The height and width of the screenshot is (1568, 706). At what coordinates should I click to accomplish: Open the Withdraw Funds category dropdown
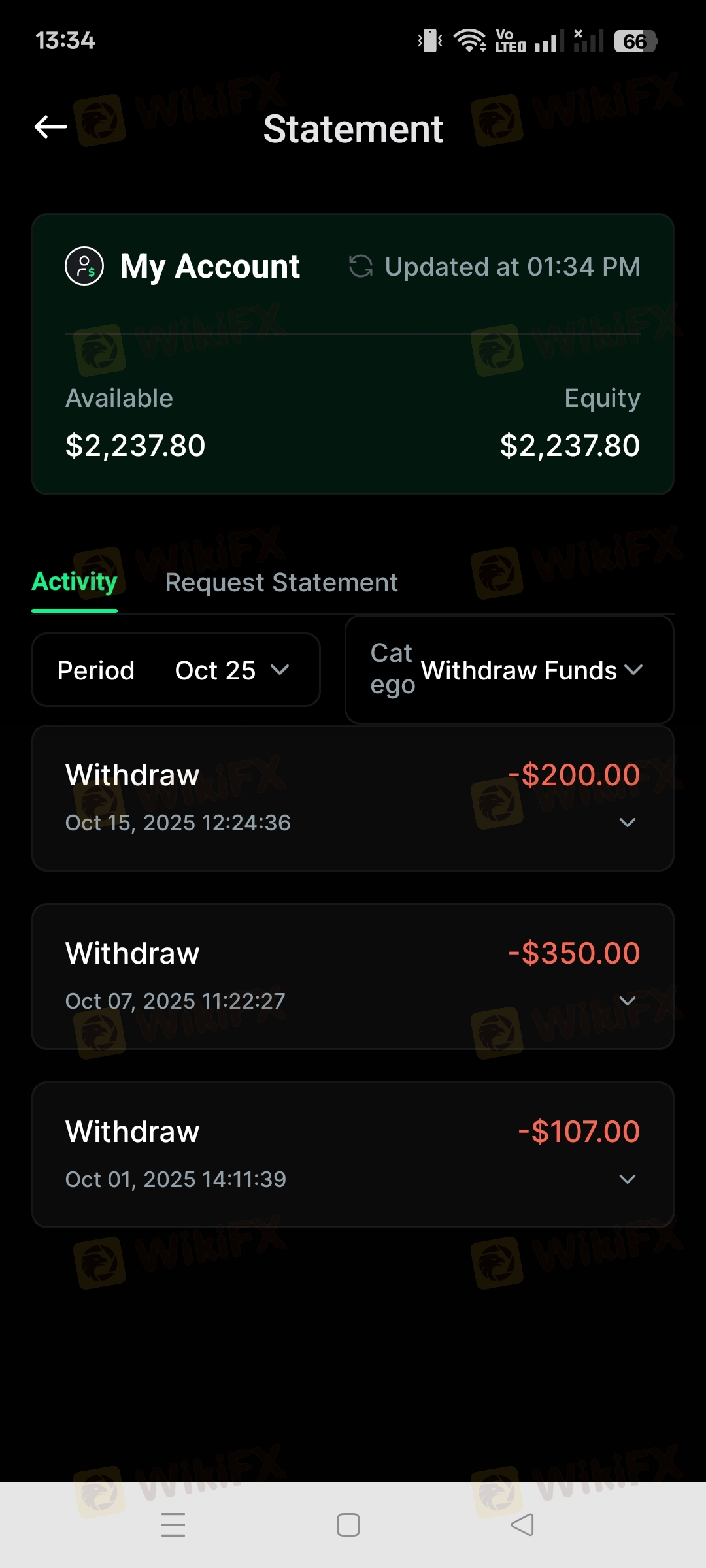(x=509, y=670)
